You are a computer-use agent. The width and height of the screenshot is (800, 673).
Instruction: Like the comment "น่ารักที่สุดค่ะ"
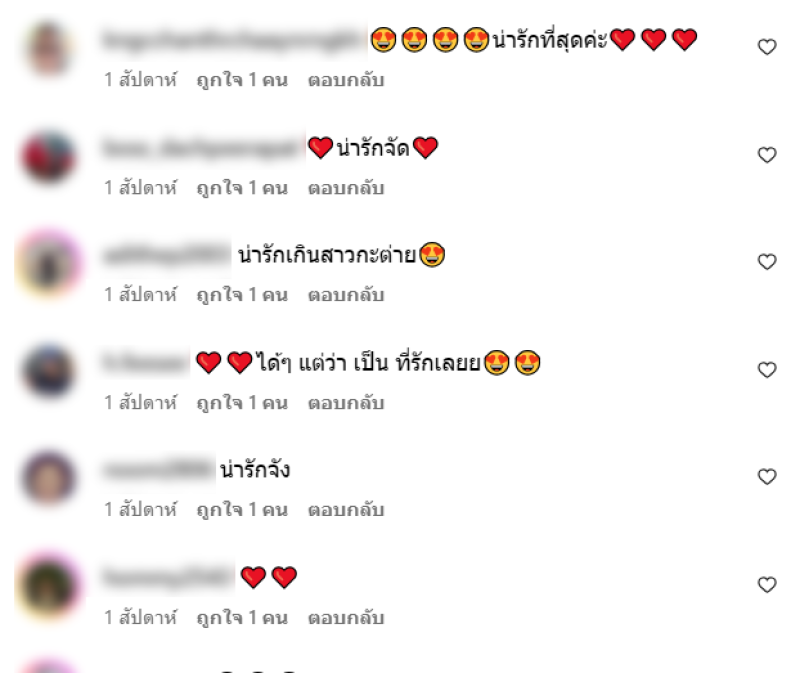[767, 47]
